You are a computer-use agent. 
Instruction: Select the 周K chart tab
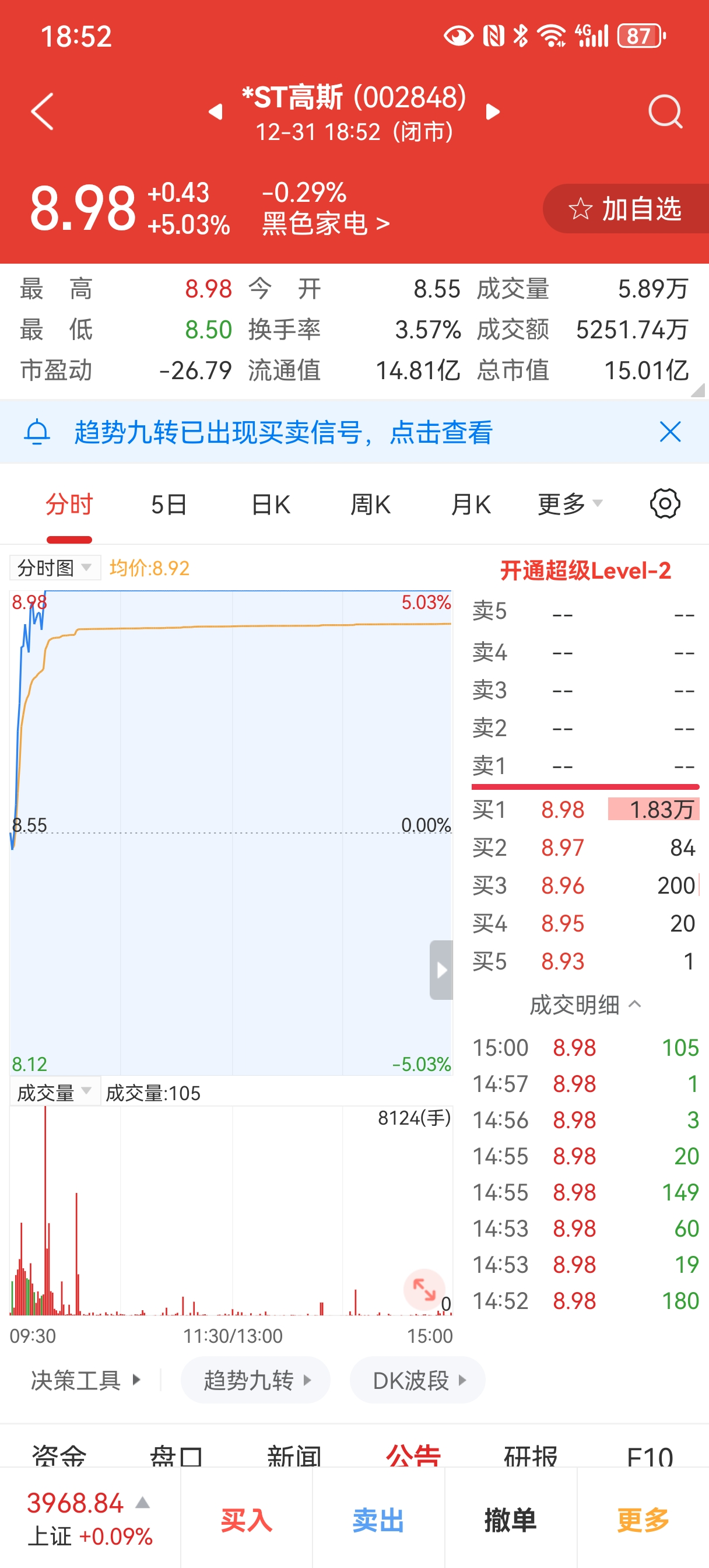coord(370,505)
